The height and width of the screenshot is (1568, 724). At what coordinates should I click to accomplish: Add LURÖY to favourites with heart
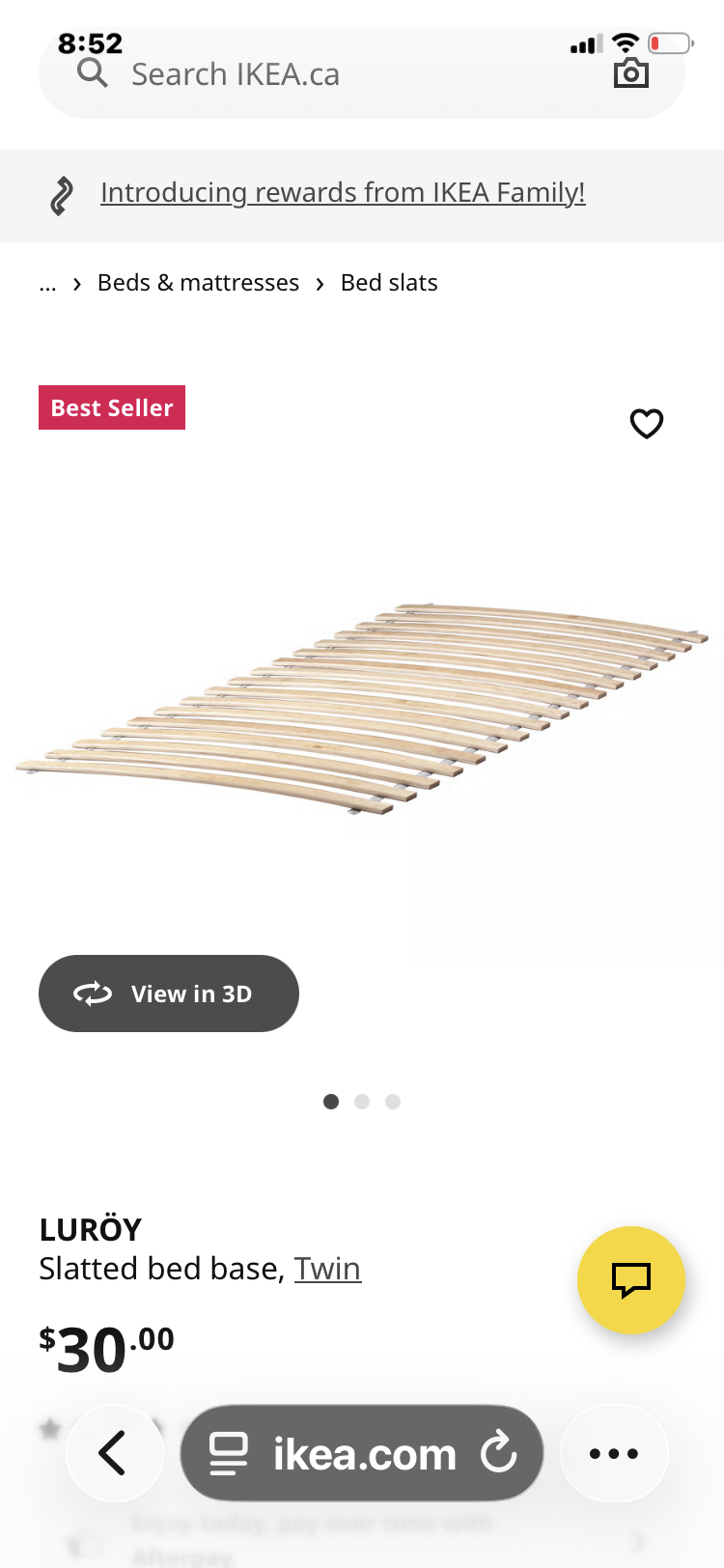tap(646, 423)
